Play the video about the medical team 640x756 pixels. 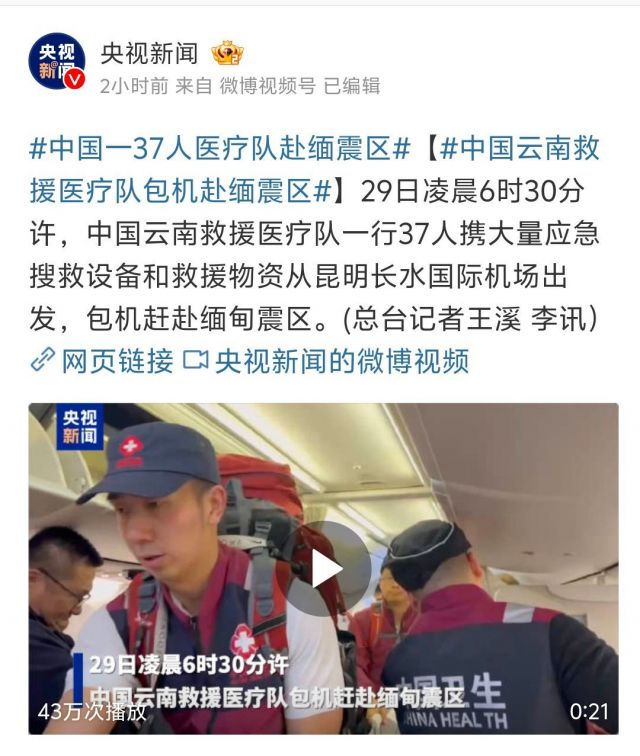(323, 568)
